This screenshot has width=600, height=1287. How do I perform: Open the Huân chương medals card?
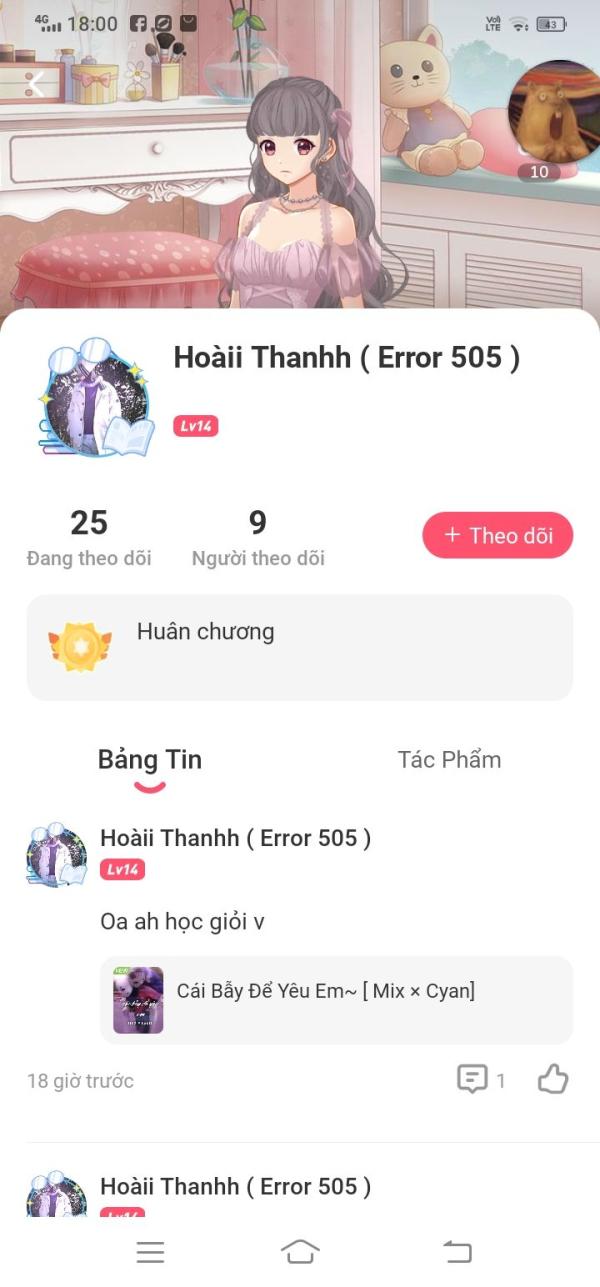300,647
